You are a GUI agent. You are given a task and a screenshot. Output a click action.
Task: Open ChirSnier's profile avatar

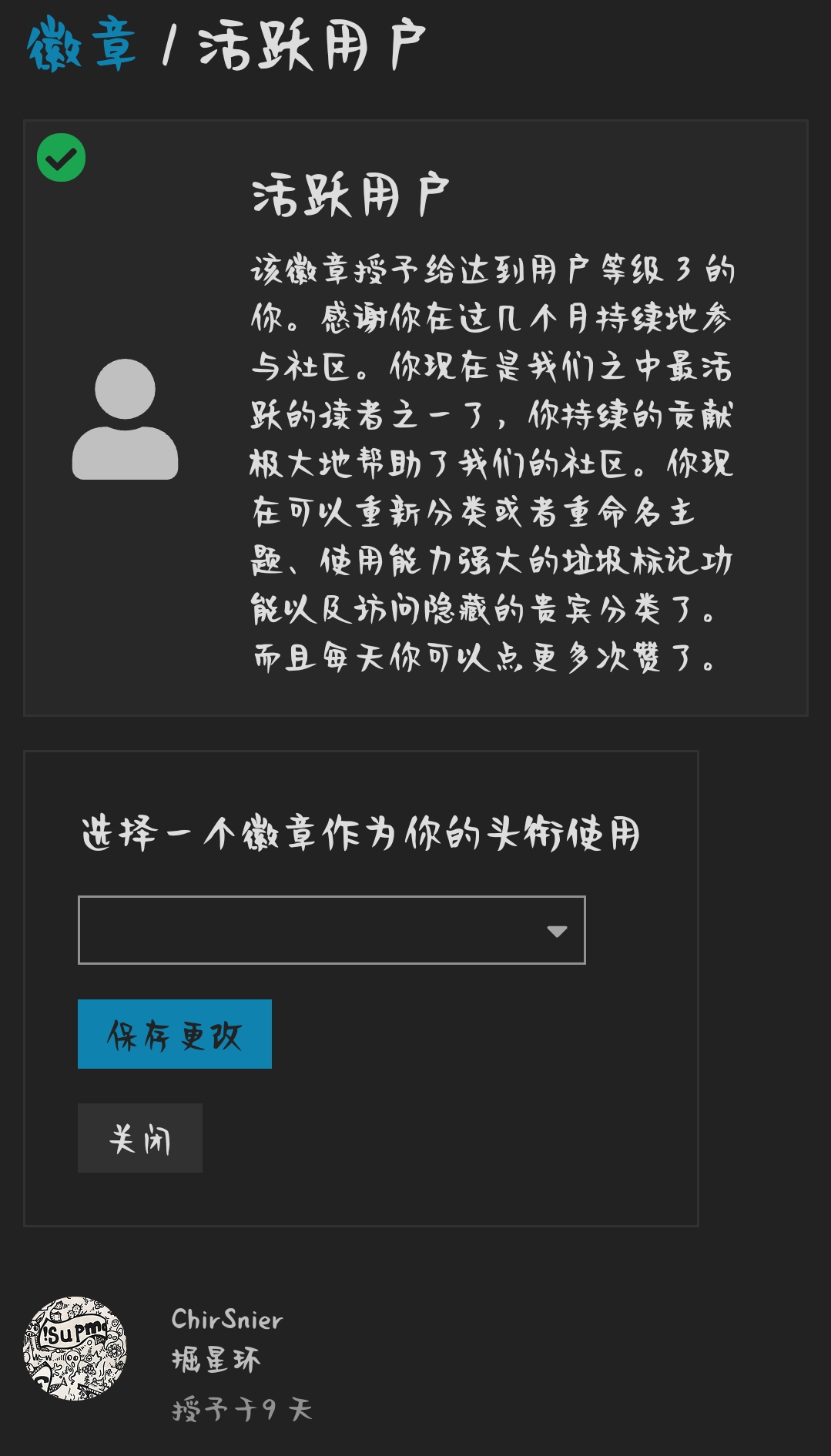point(75,1348)
